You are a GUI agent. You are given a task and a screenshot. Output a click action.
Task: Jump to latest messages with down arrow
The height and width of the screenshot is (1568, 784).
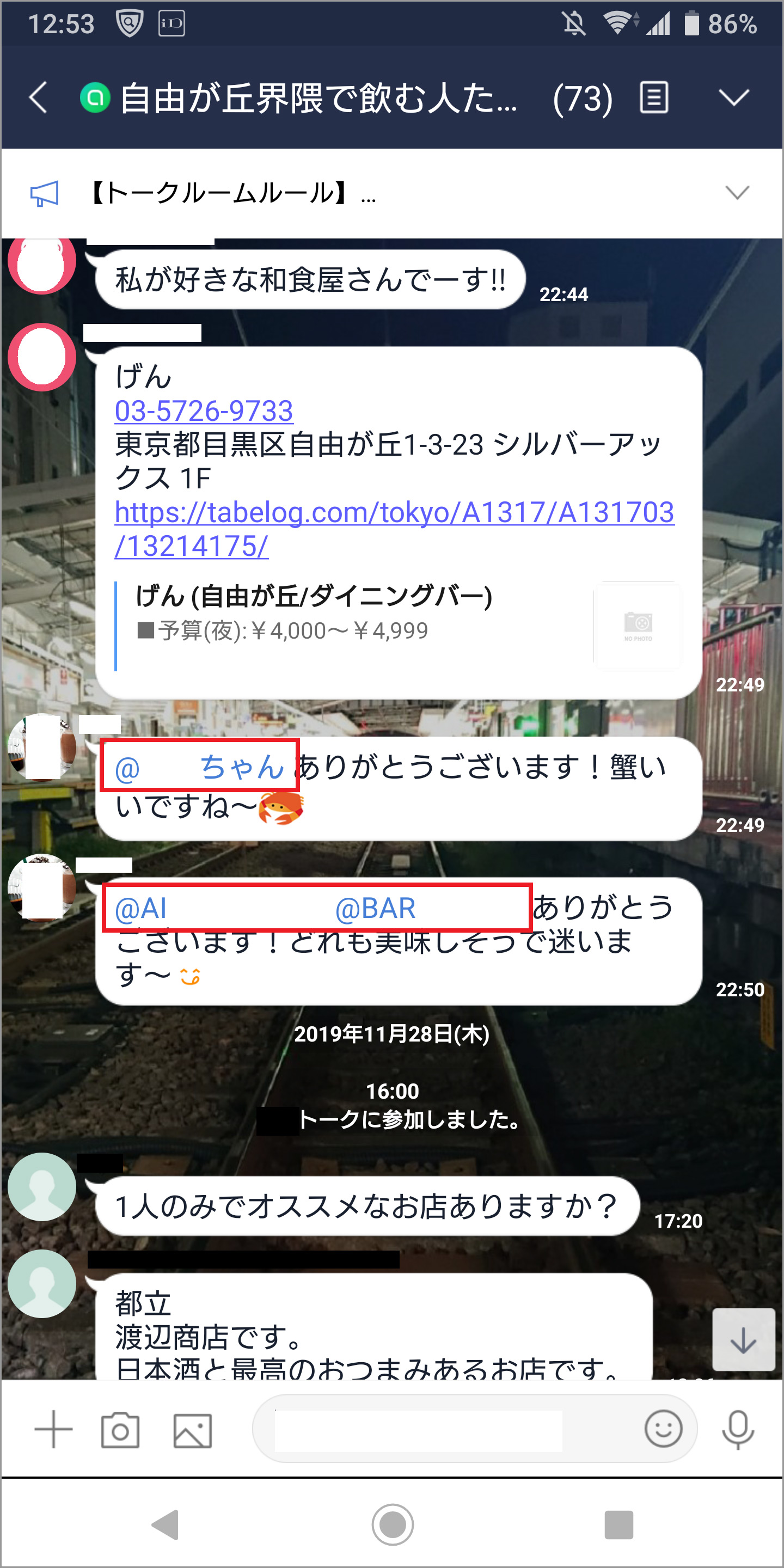click(x=743, y=1339)
